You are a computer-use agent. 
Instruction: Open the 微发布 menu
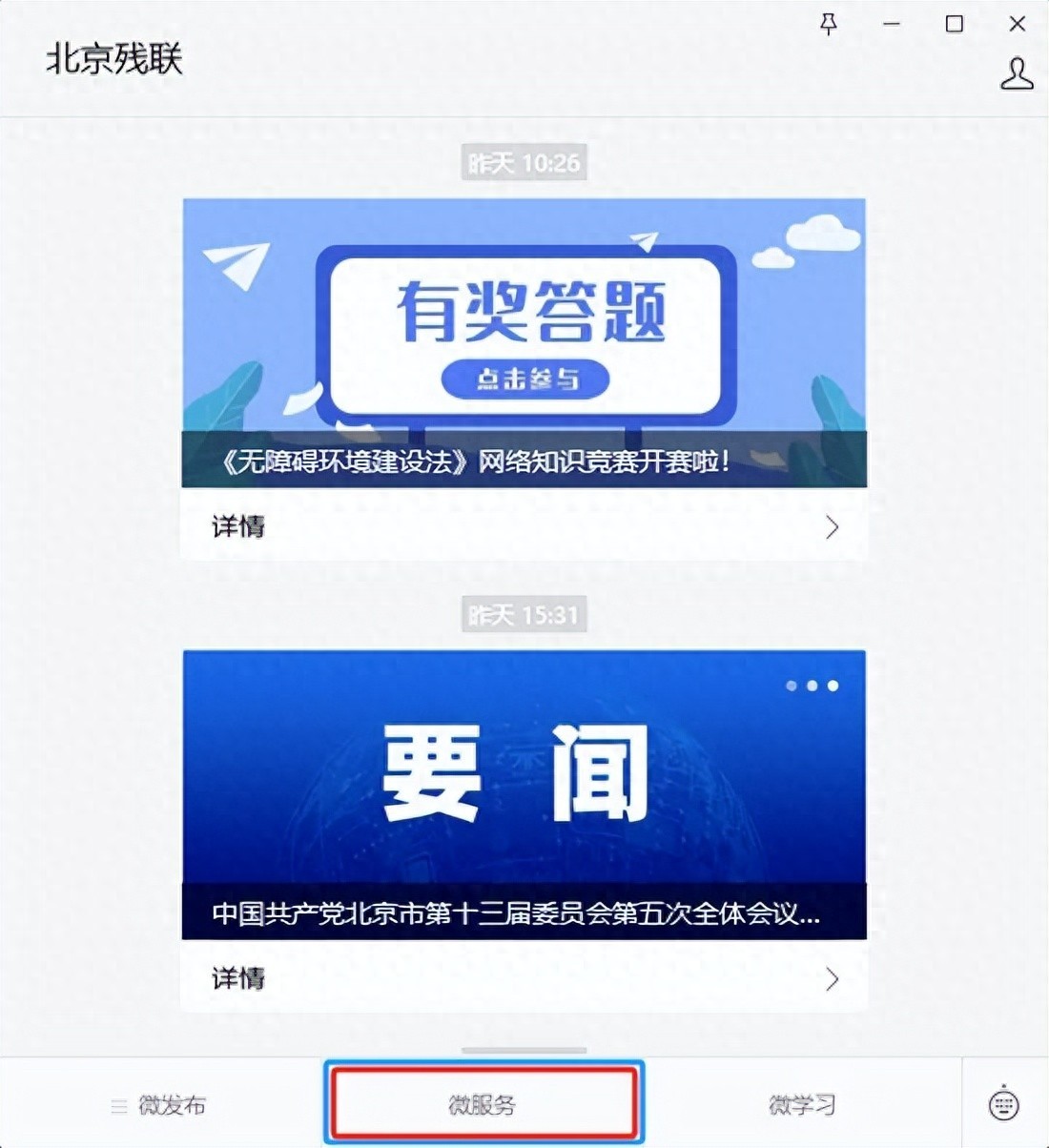[160, 1105]
